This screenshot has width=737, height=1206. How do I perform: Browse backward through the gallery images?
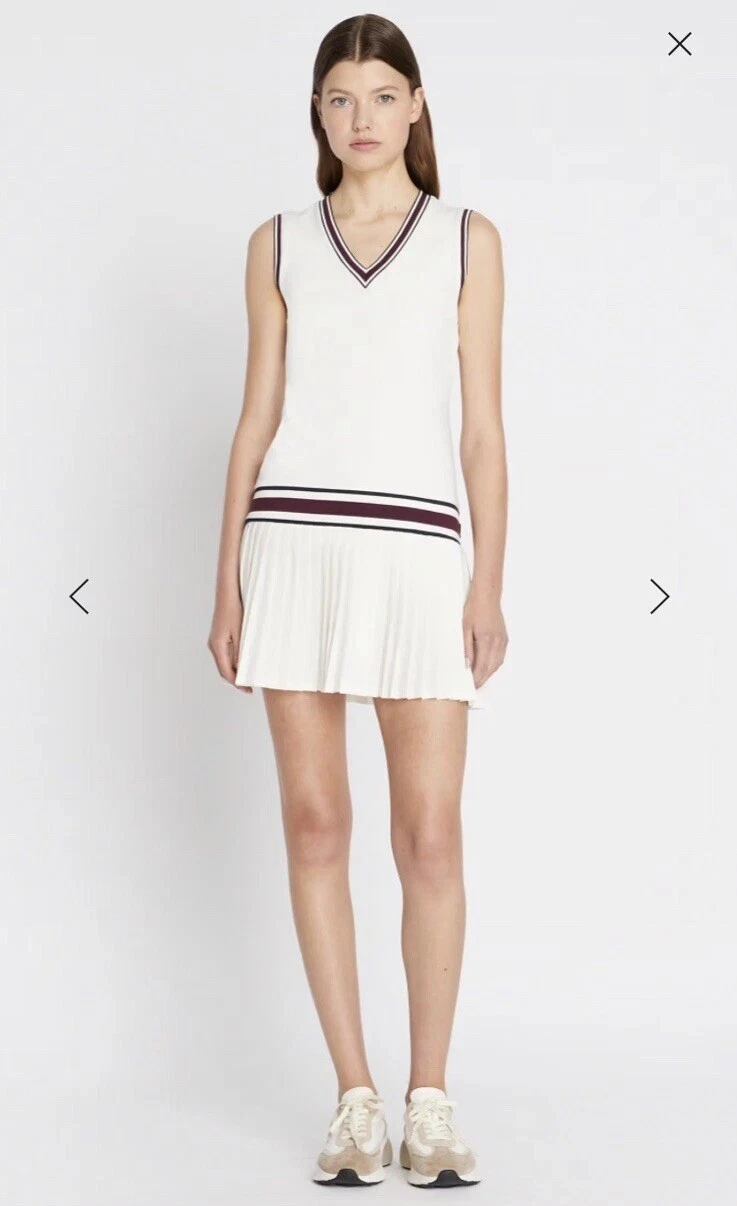tap(79, 596)
